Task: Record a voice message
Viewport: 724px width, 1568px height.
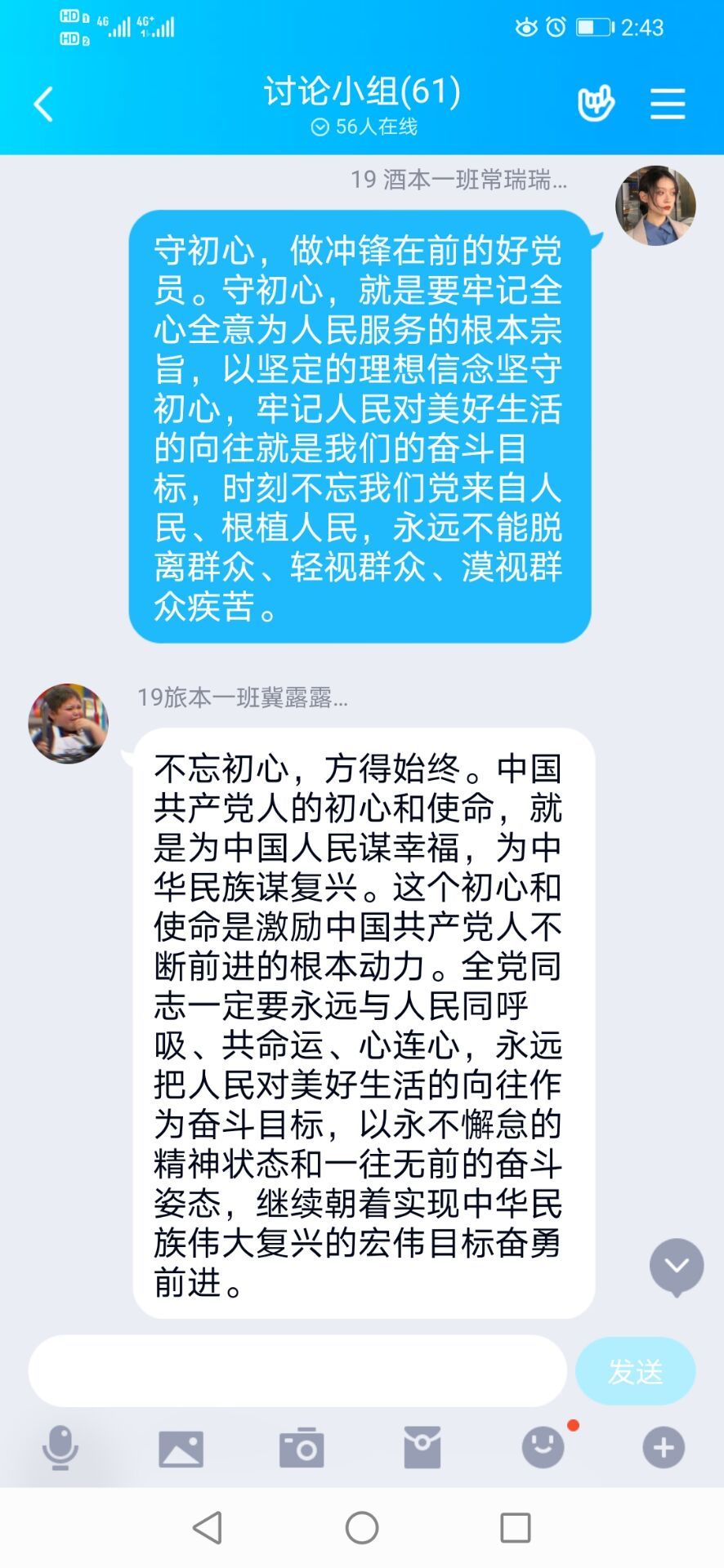Action: click(x=60, y=1448)
